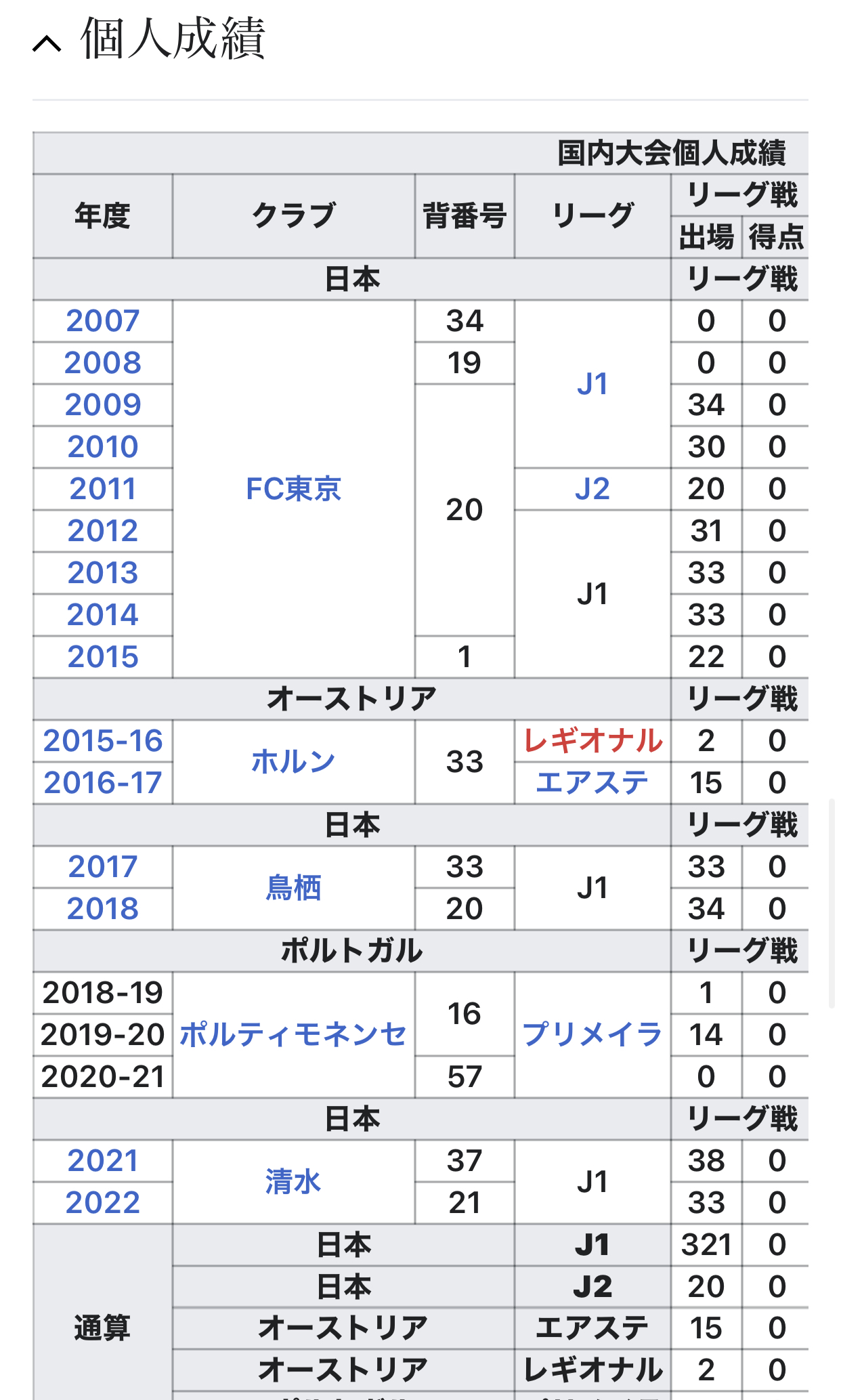Open the FC東京 club page

[293, 489]
